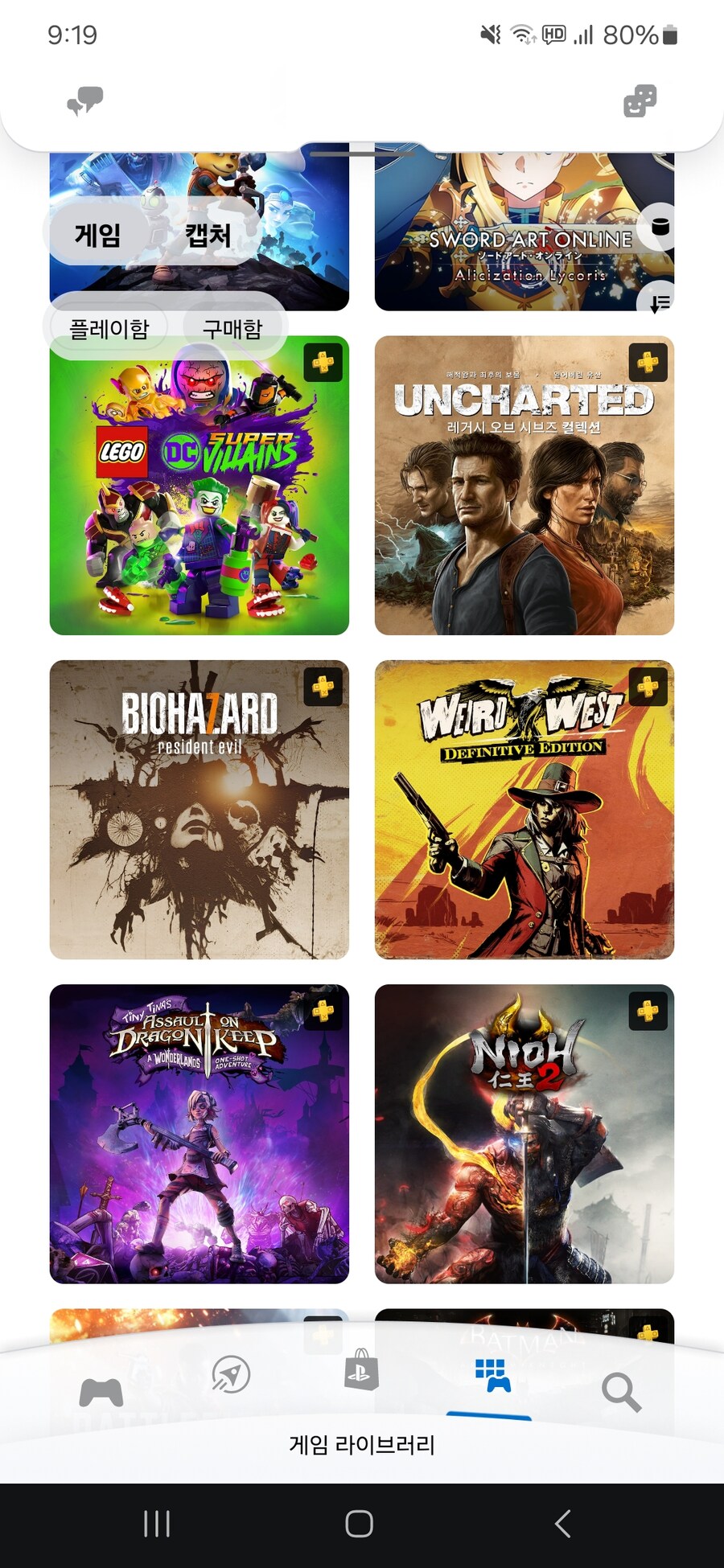Open Biohazard Resident Evil tile

coord(199,810)
